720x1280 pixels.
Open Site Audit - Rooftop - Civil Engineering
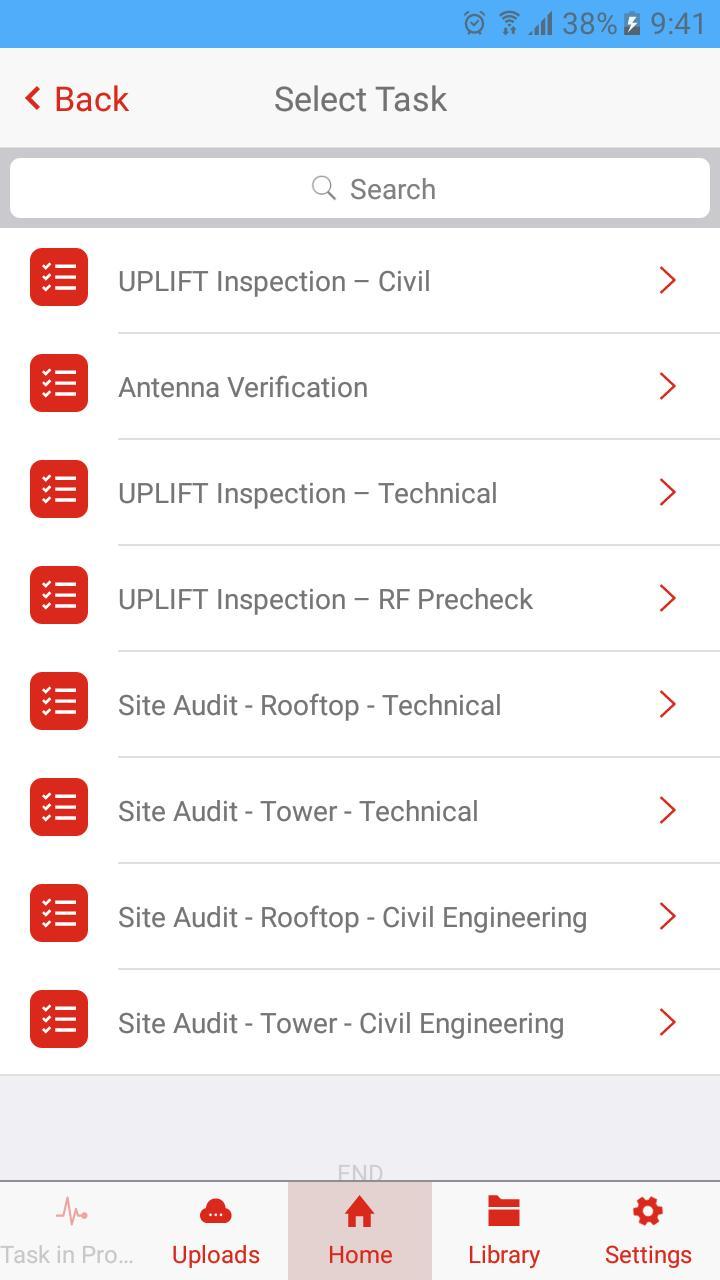pyautogui.click(x=360, y=917)
